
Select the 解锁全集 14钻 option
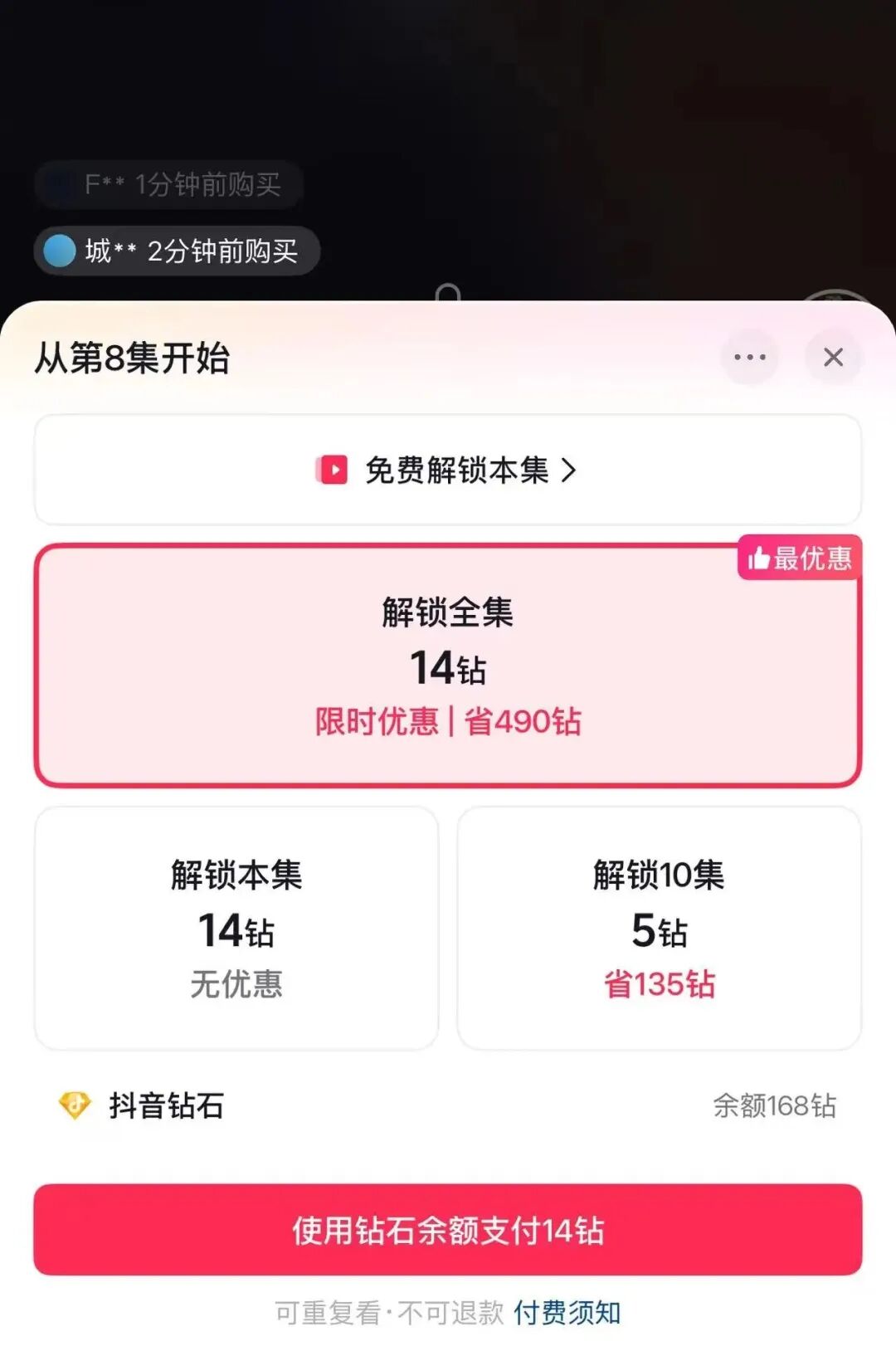(447, 666)
